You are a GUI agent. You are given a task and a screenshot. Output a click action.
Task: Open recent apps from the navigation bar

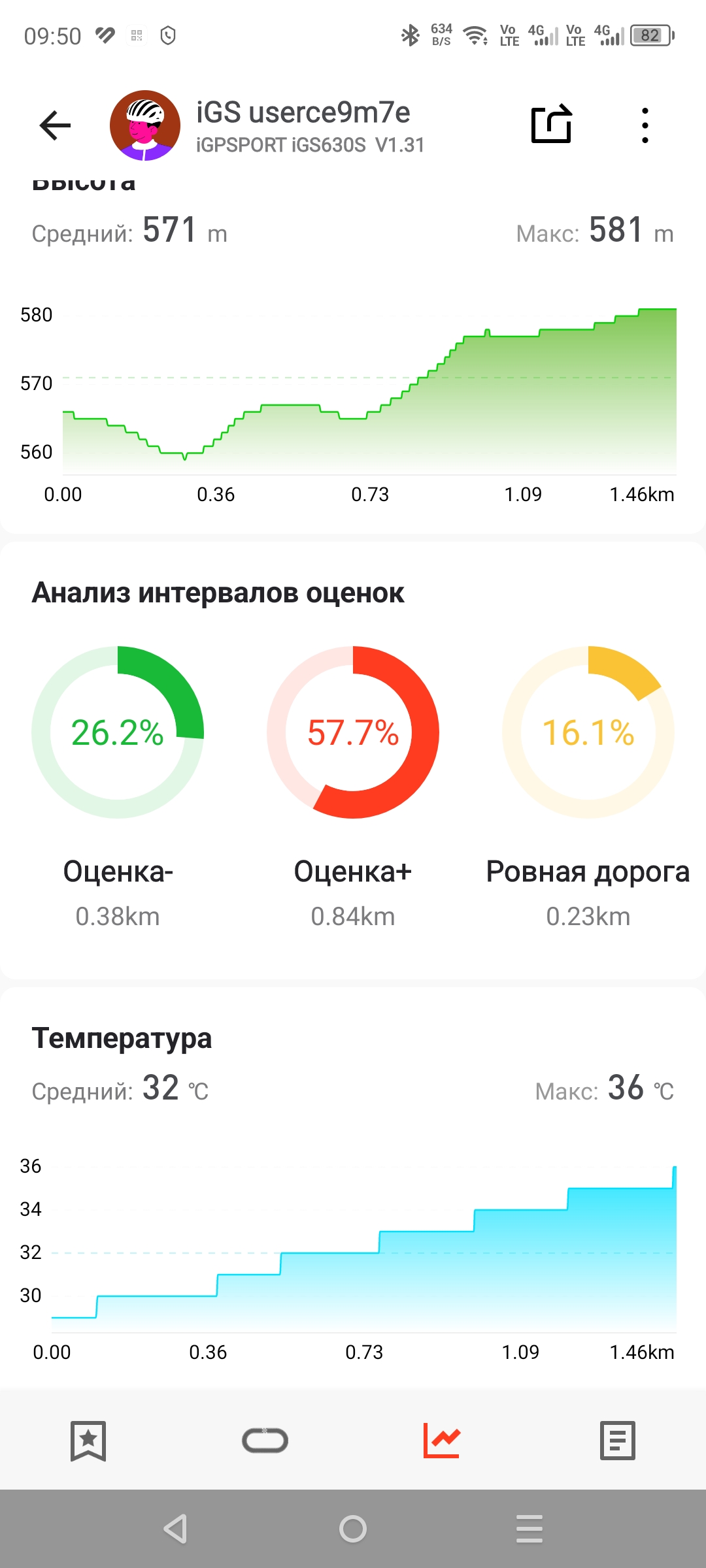tap(529, 1529)
